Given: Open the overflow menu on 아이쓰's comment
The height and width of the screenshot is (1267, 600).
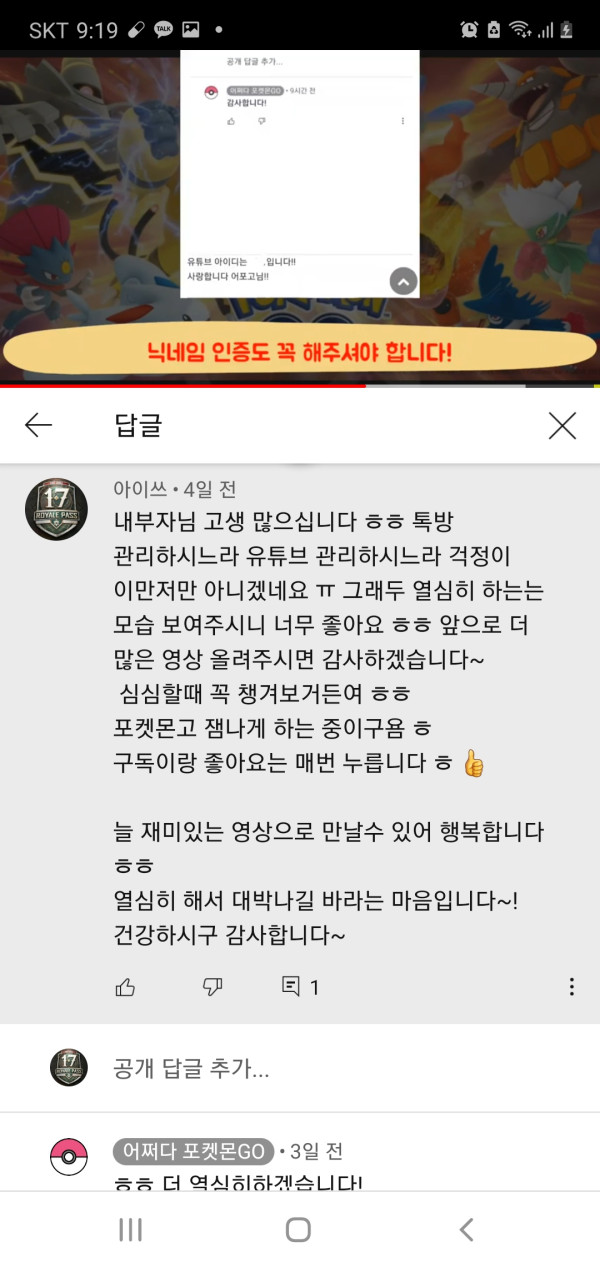Looking at the screenshot, I should (571, 987).
